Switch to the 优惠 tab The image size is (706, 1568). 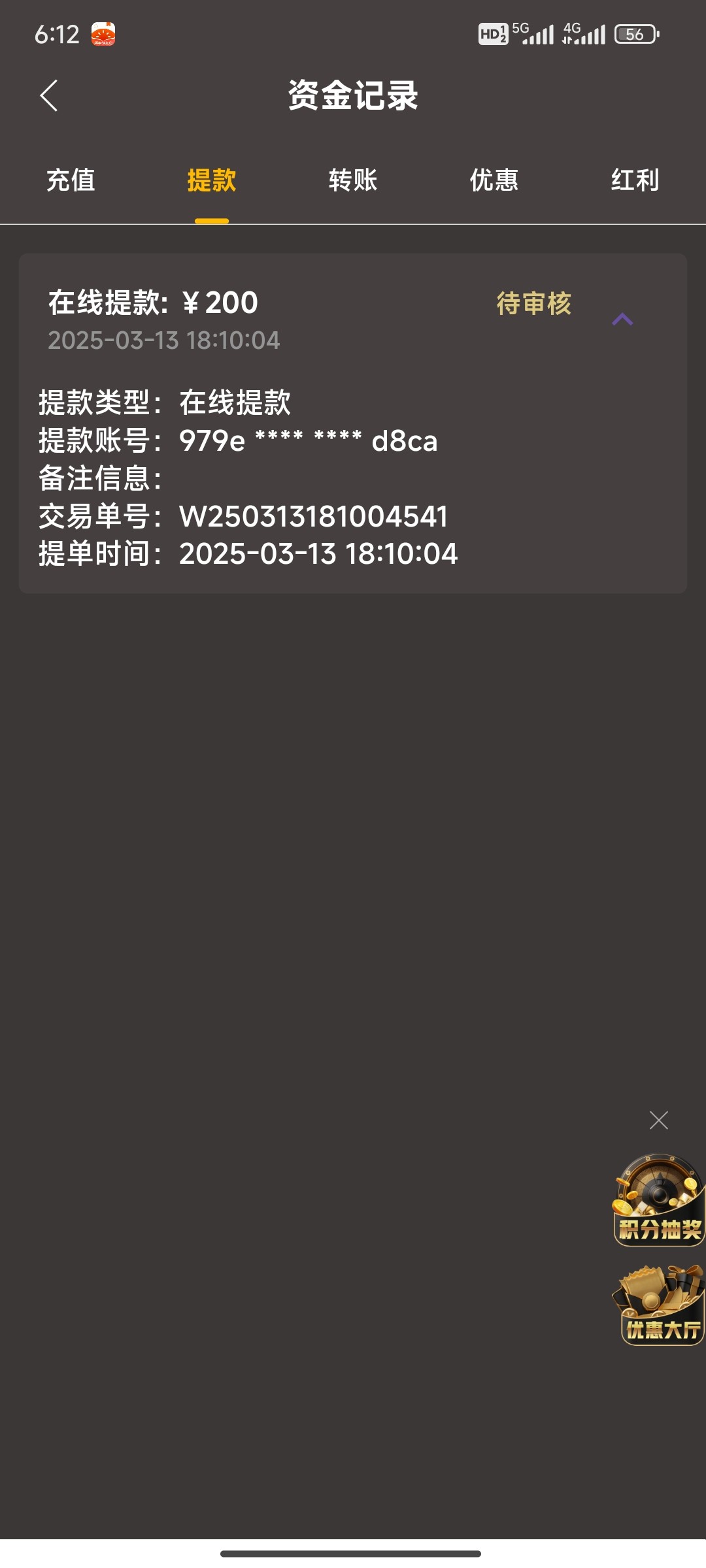click(x=494, y=180)
